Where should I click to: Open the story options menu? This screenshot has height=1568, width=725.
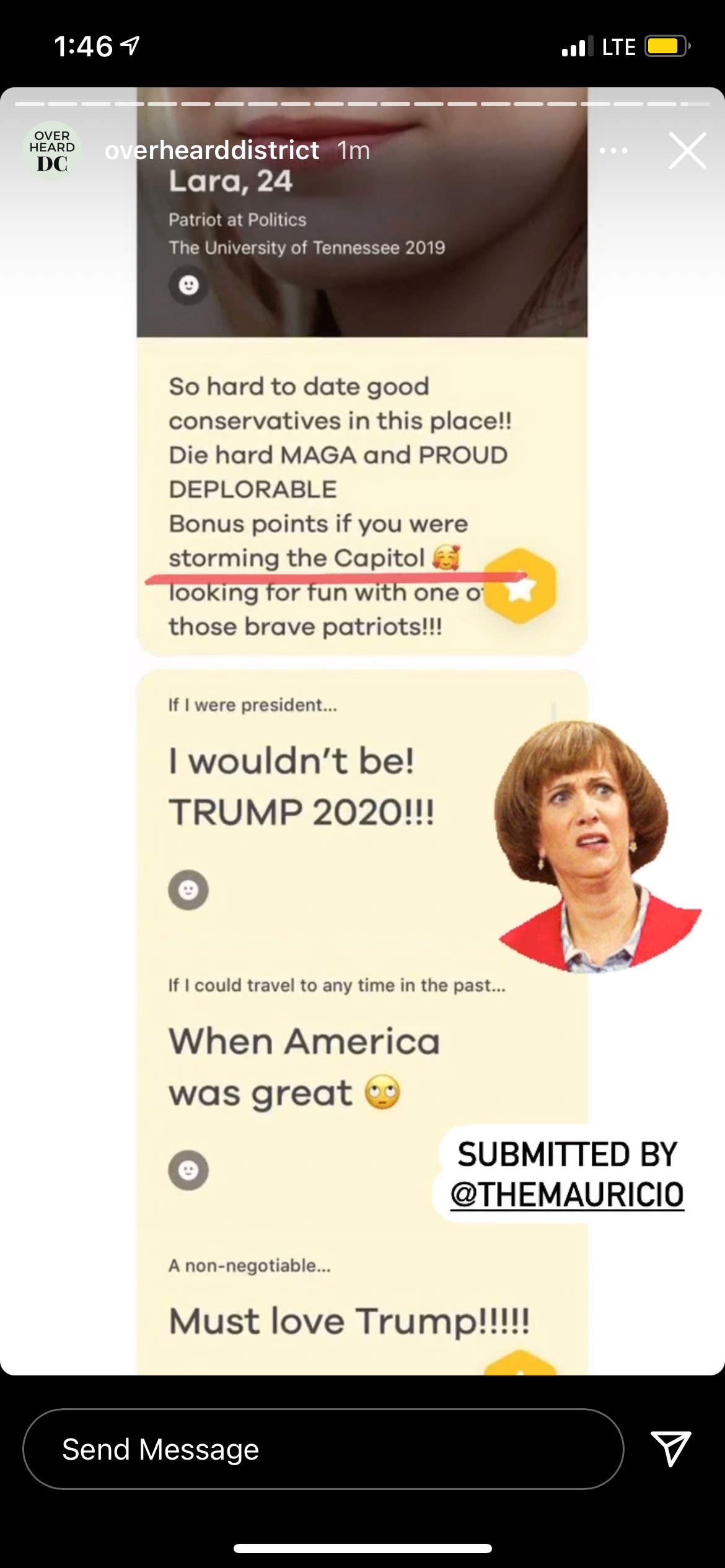[613, 150]
